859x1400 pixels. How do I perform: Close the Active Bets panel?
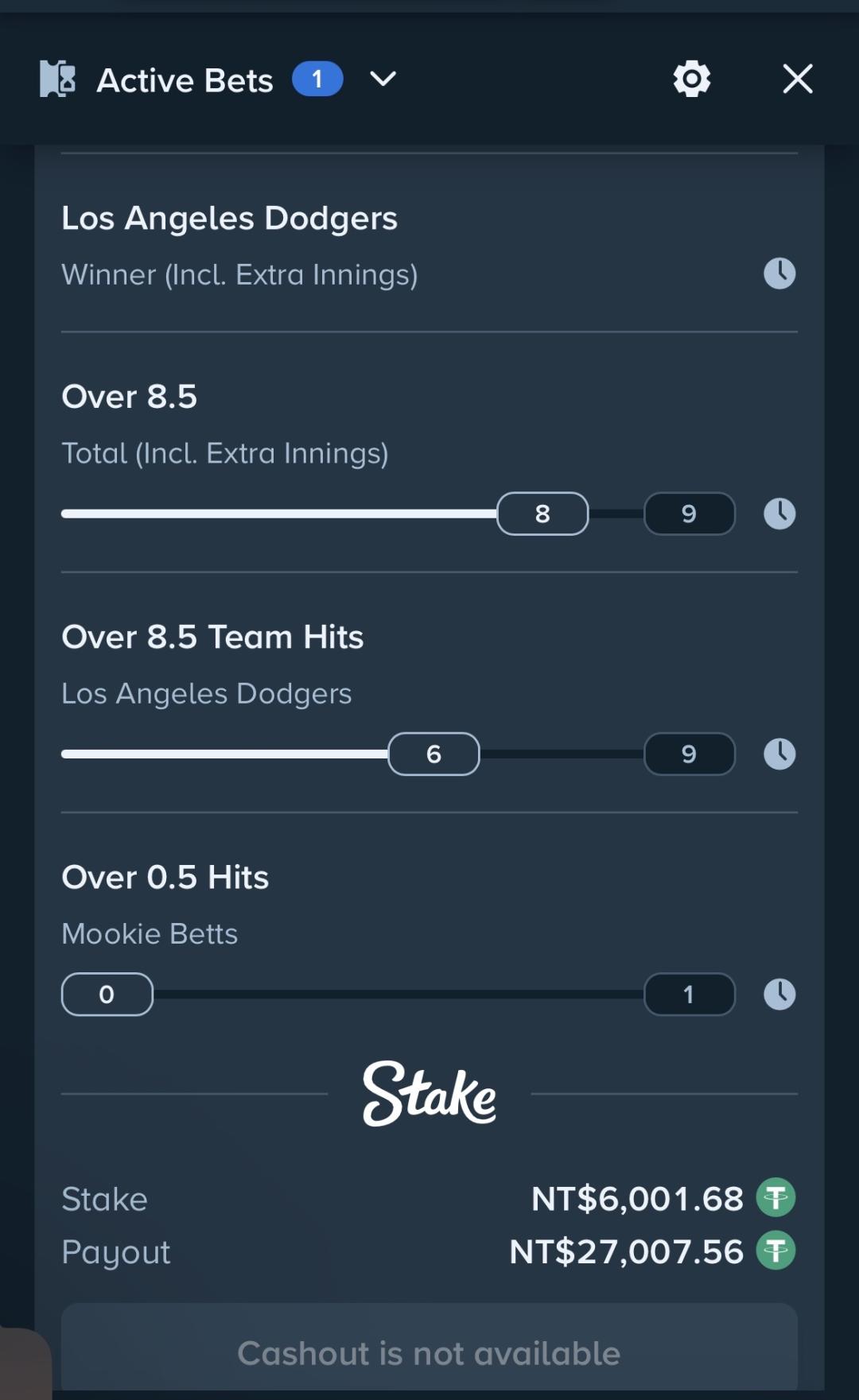[797, 79]
